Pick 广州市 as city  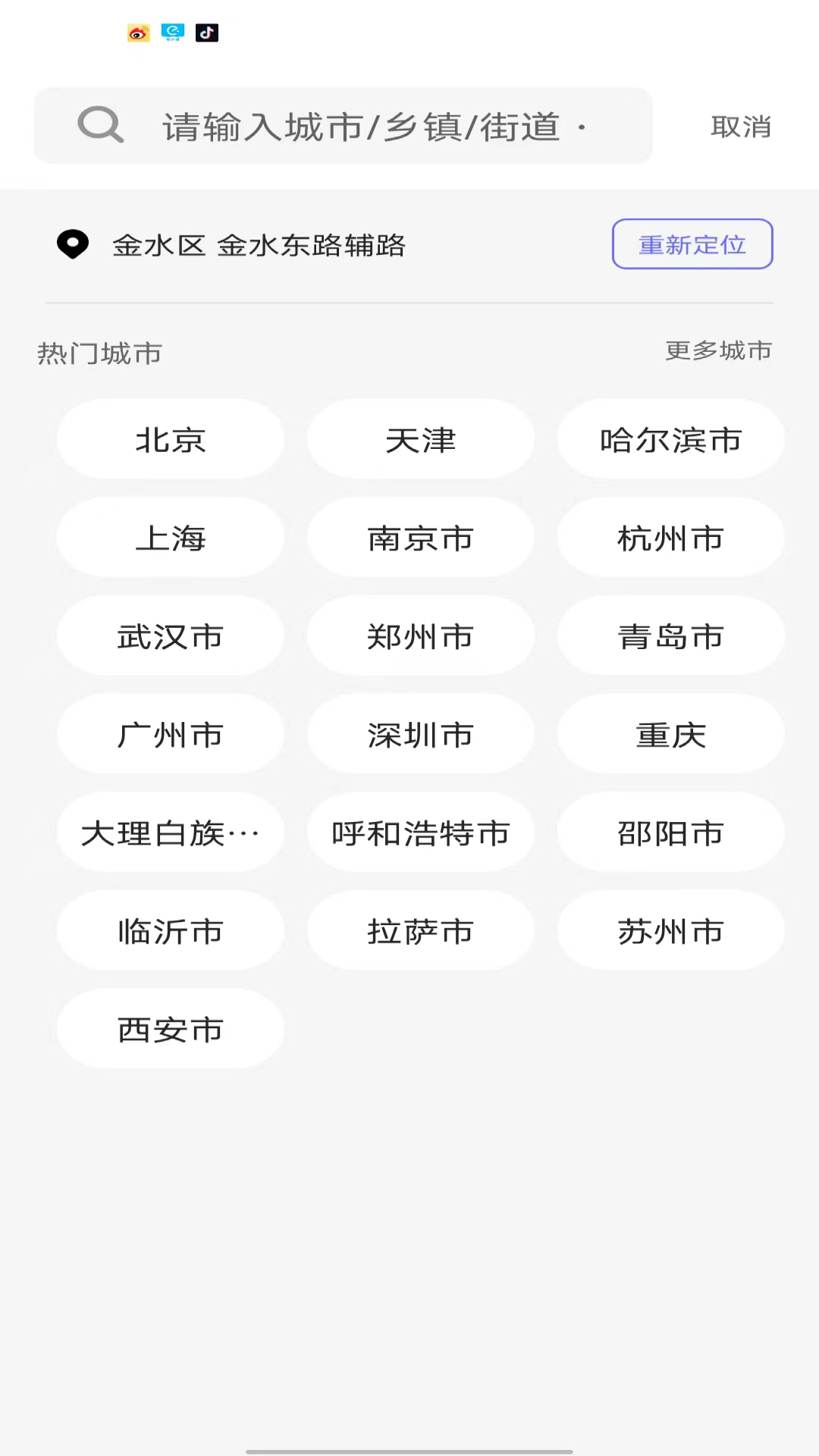pyautogui.click(x=171, y=734)
